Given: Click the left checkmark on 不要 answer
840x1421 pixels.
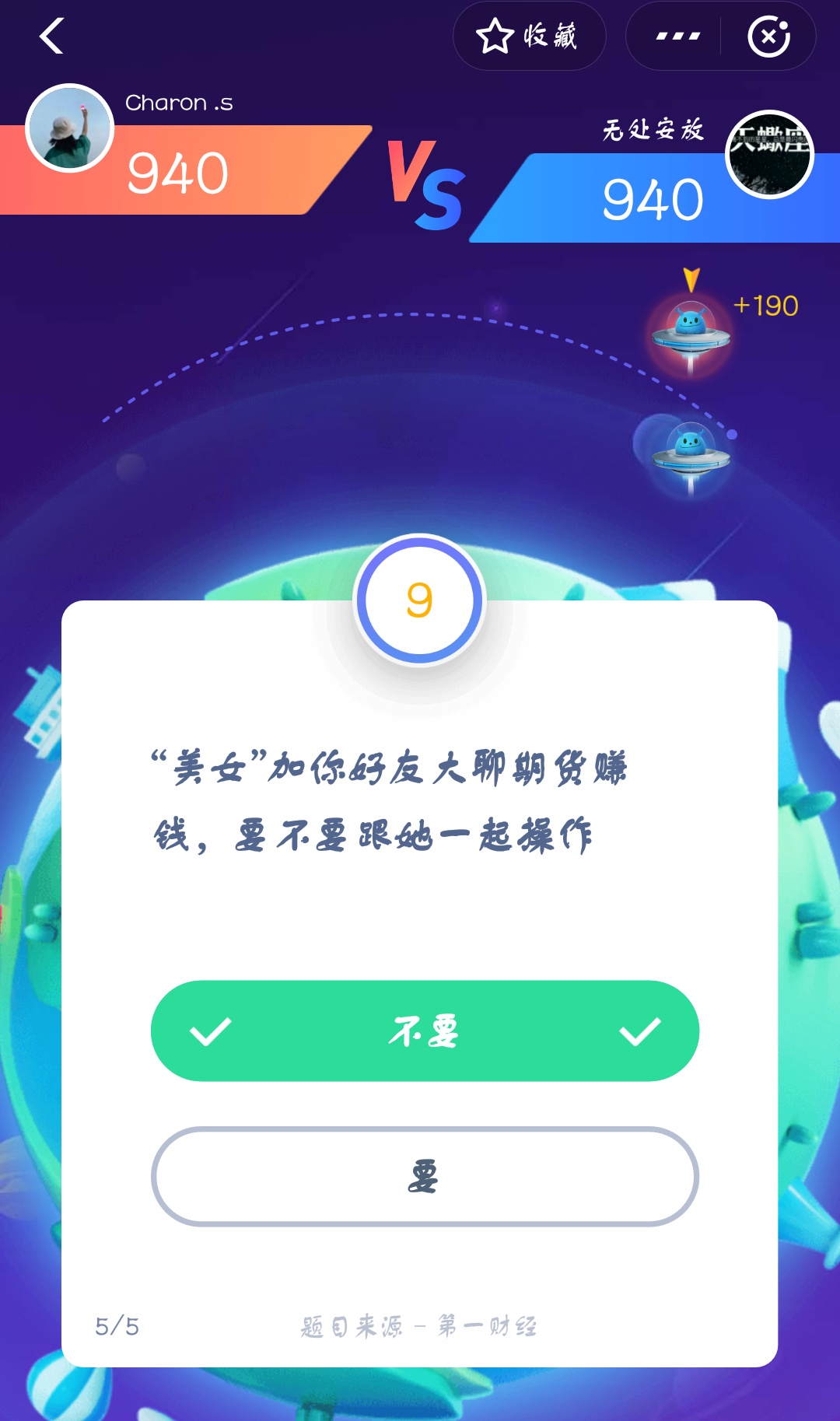Looking at the screenshot, I should pyautogui.click(x=205, y=1030).
